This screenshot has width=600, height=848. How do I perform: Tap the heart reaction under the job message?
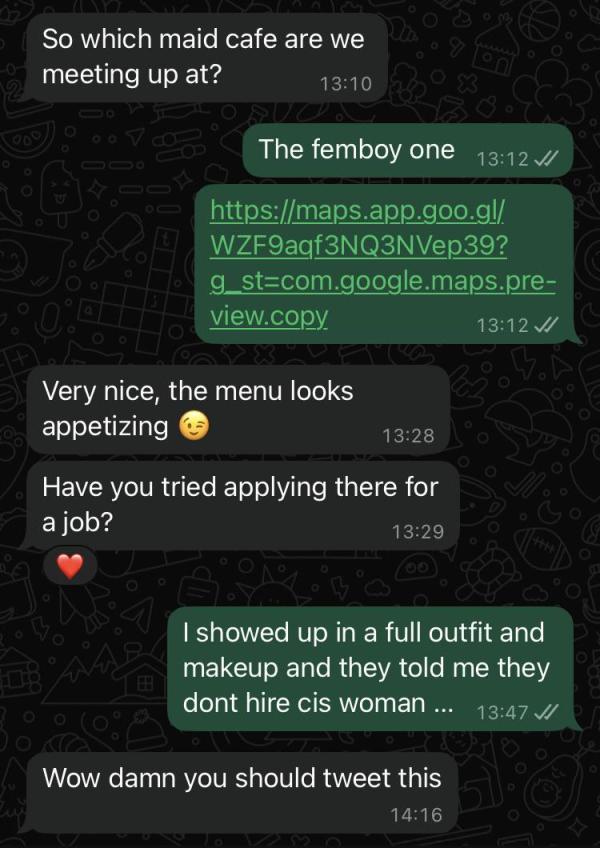[x=70, y=567]
